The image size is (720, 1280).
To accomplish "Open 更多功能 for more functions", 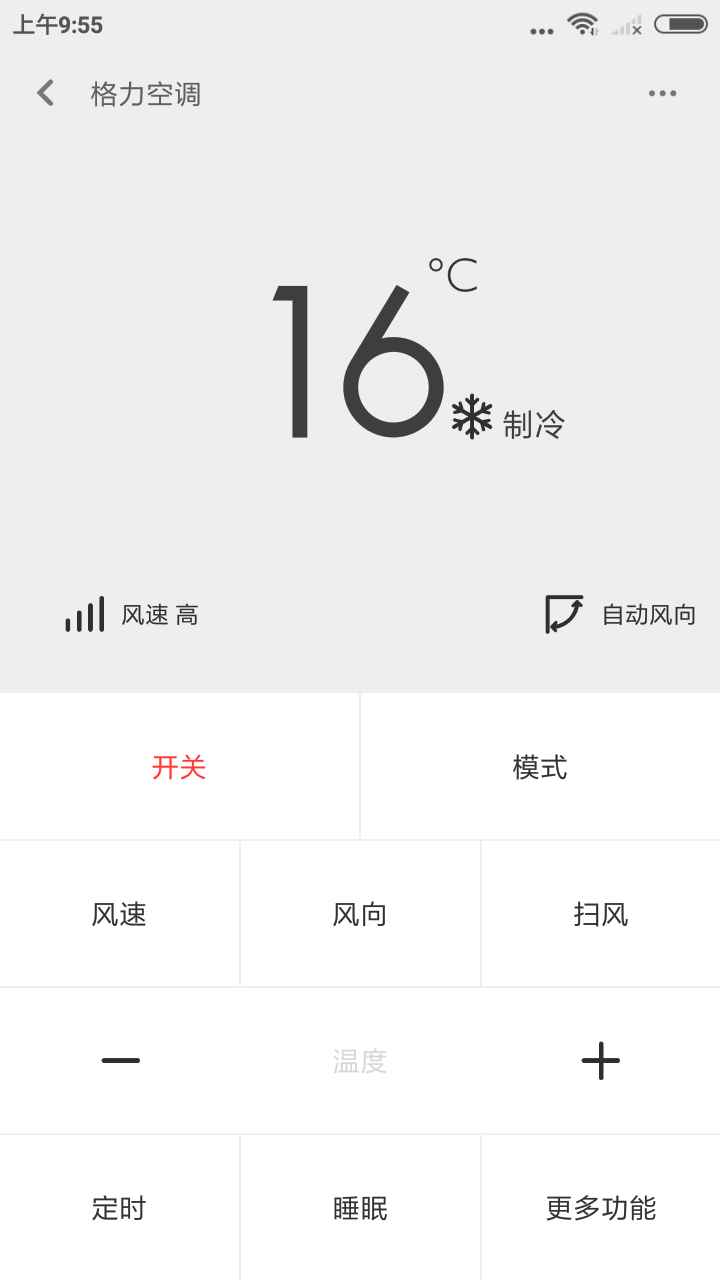I will tap(600, 1208).
